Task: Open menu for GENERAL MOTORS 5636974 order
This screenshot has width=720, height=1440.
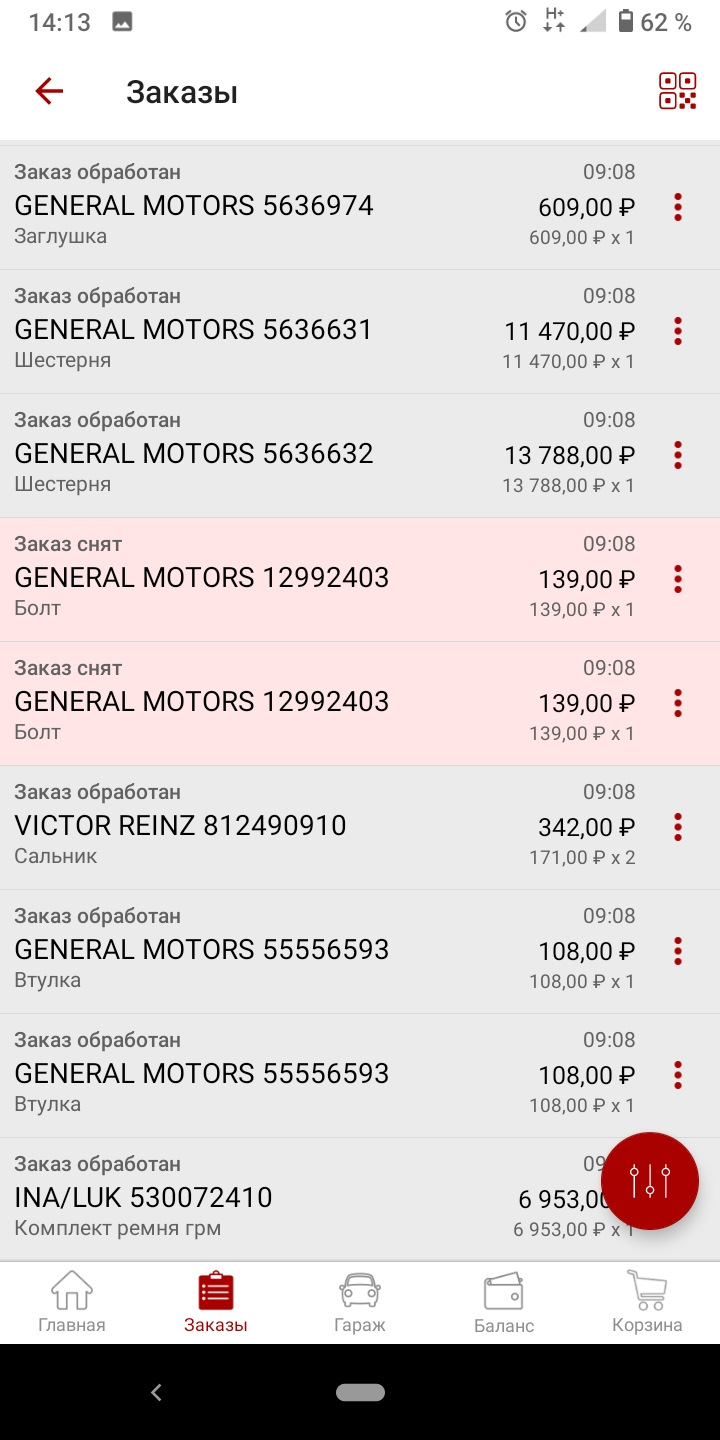Action: [678, 207]
